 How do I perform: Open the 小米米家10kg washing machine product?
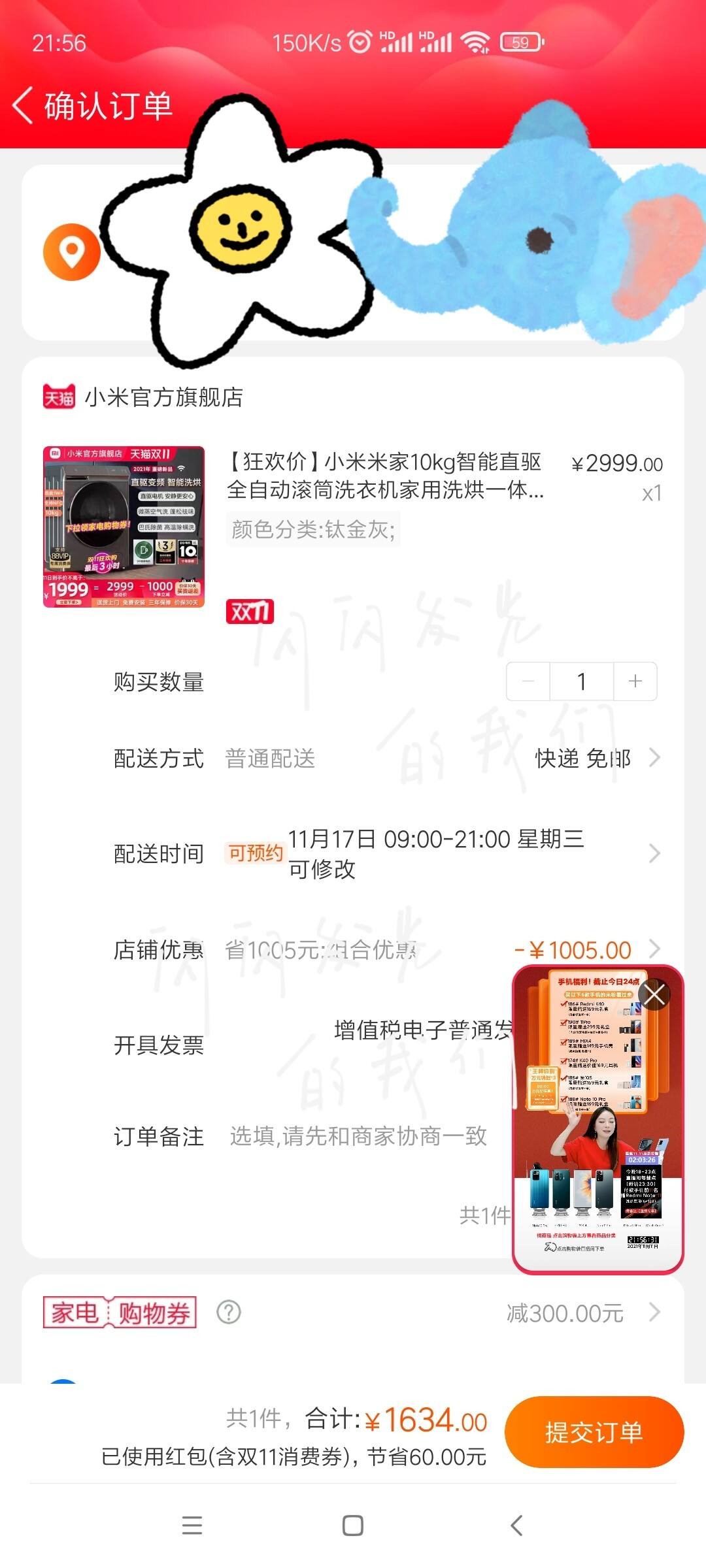pyautogui.click(x=384, y=475)
